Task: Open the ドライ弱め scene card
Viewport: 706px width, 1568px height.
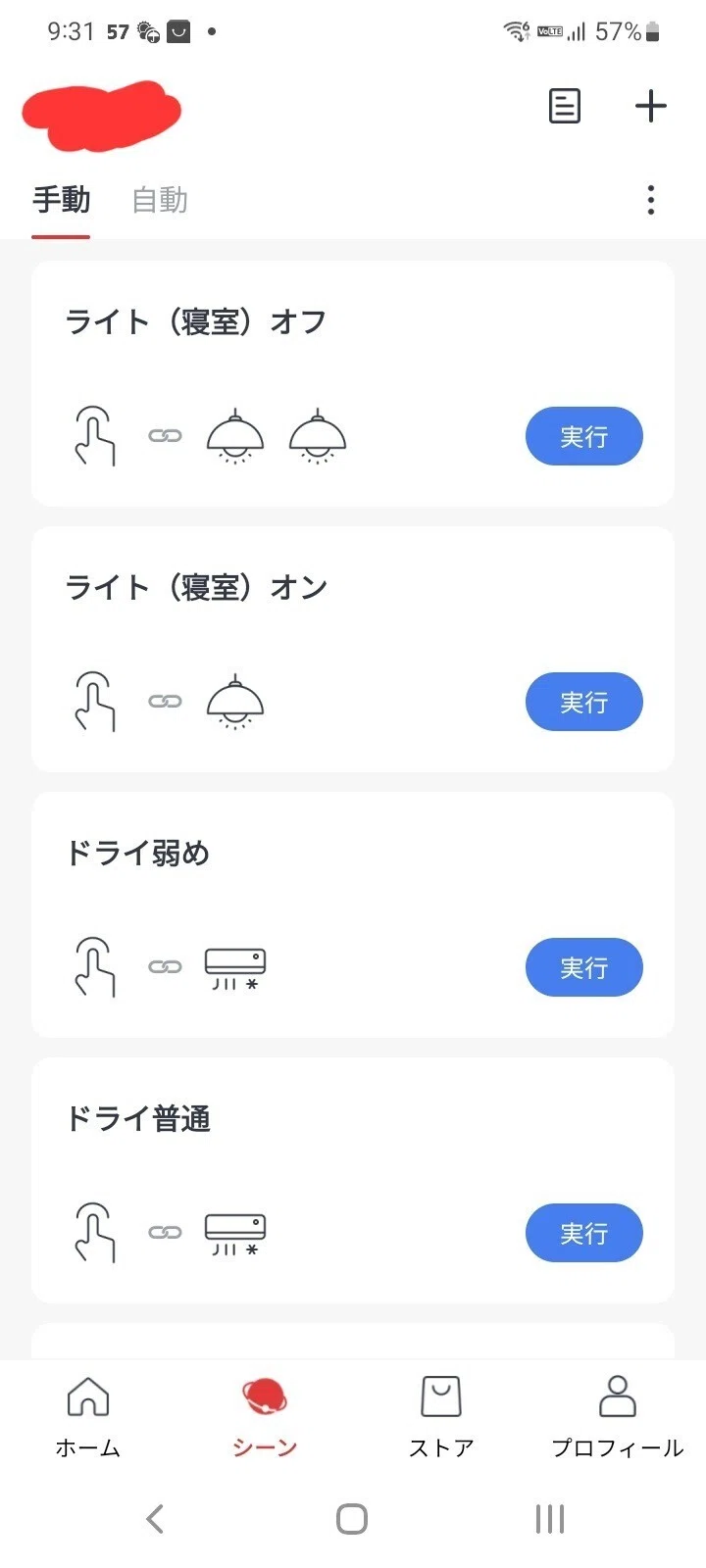Action: point(353,915)
